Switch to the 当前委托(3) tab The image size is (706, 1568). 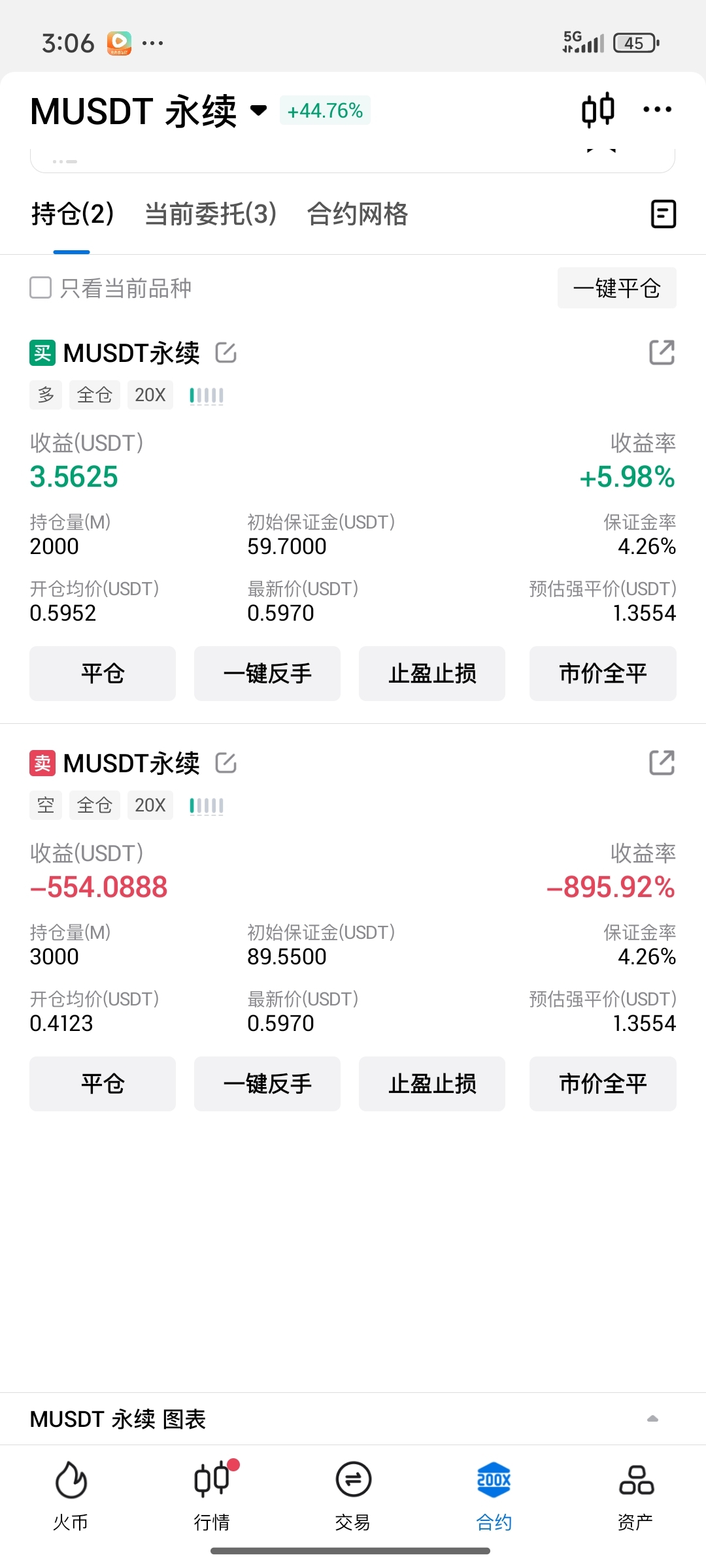(x=209, y=214)
